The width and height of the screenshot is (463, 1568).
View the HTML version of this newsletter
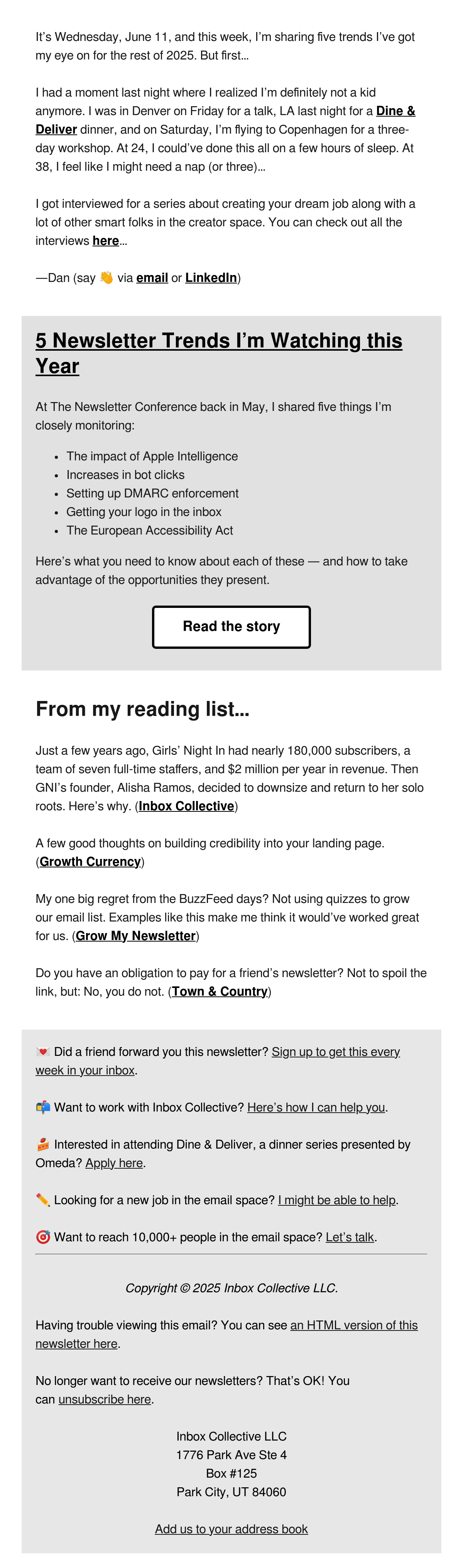point(353,1325)
